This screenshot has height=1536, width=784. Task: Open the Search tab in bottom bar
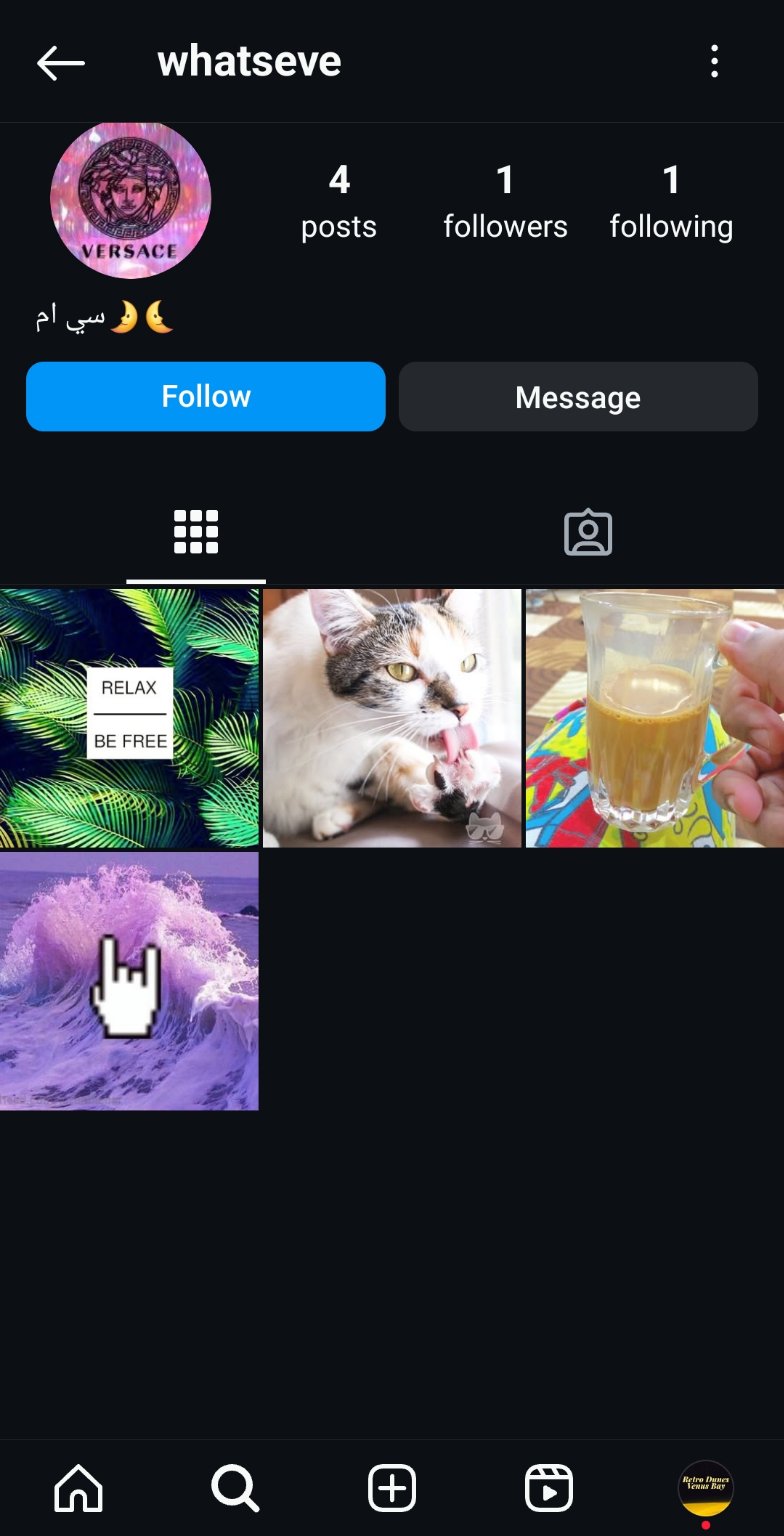tap(235, 1489)
